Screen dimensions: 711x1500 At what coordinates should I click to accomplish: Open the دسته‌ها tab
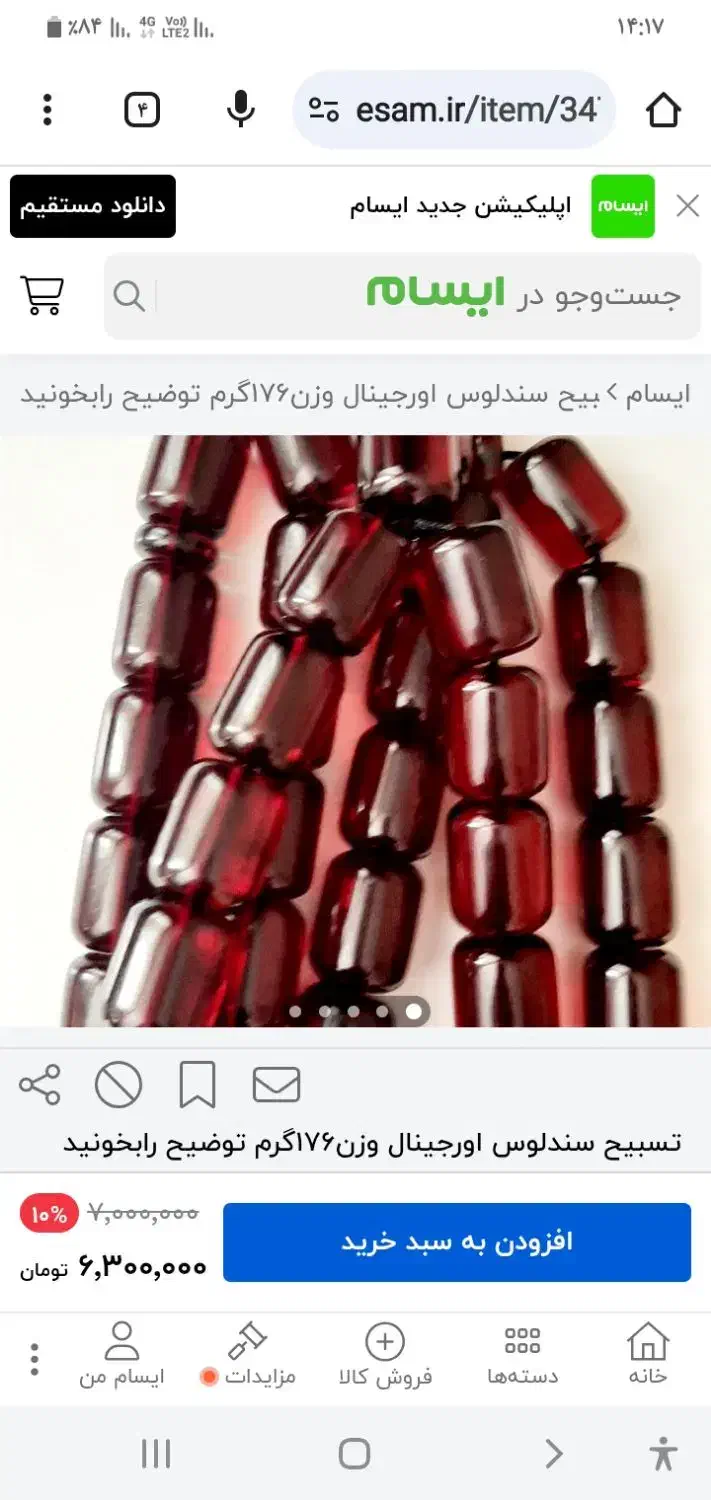522,1355
